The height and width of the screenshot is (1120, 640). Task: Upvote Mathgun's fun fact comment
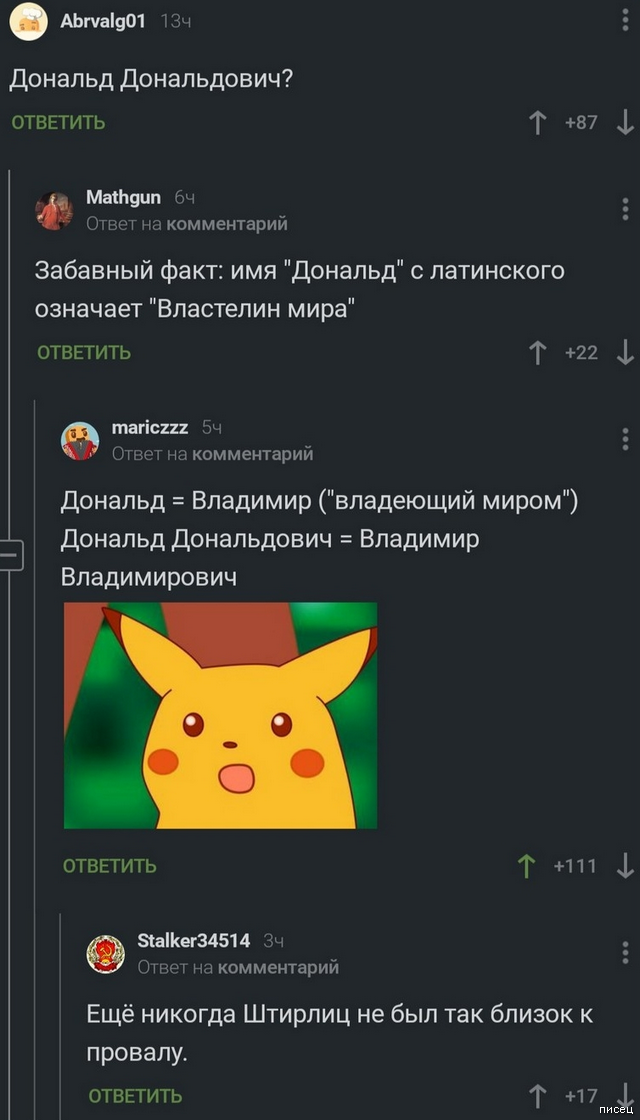click(538, 352)
